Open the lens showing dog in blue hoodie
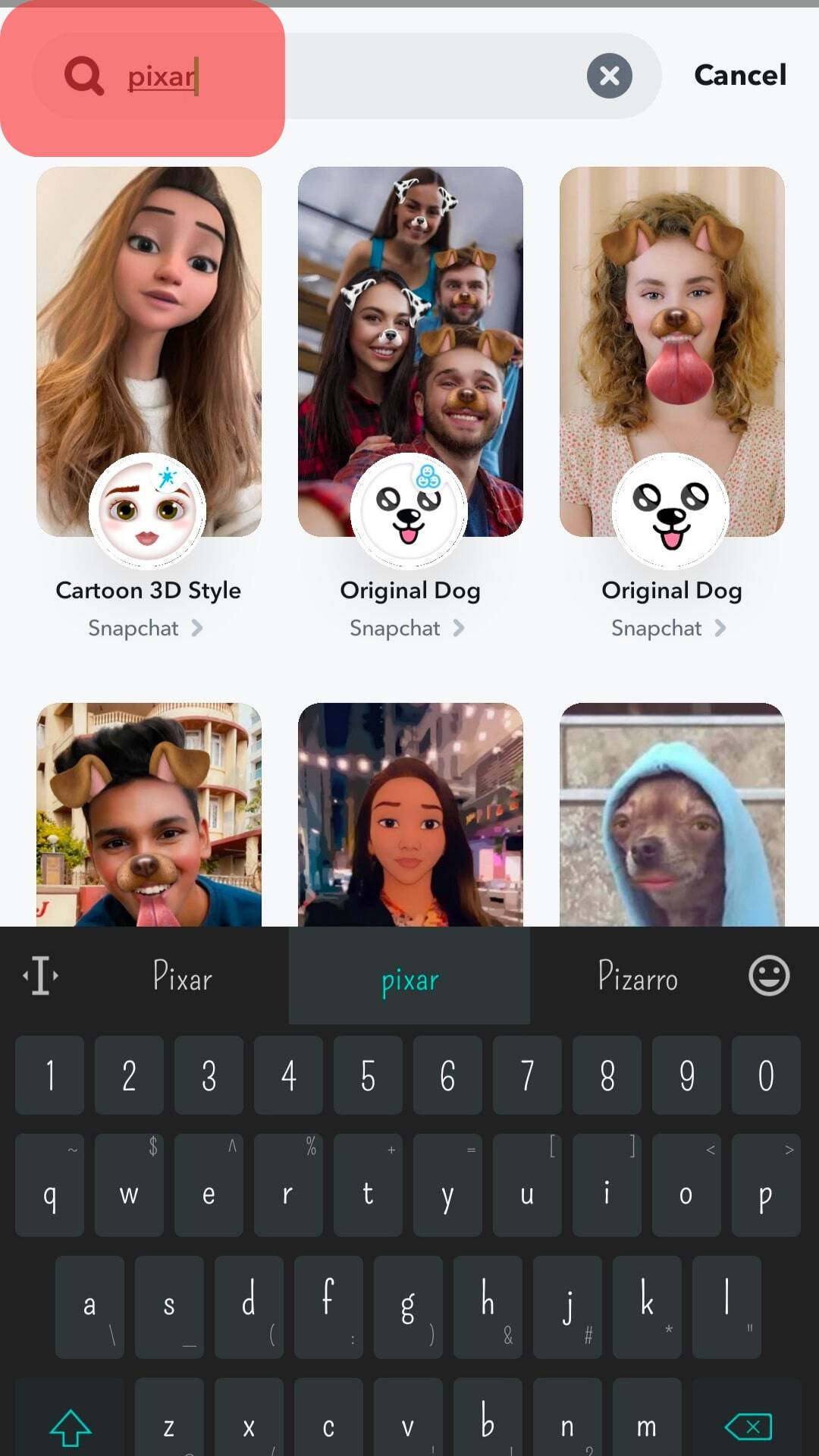Screen dimensions: 819x1456 tap(672, 815)
